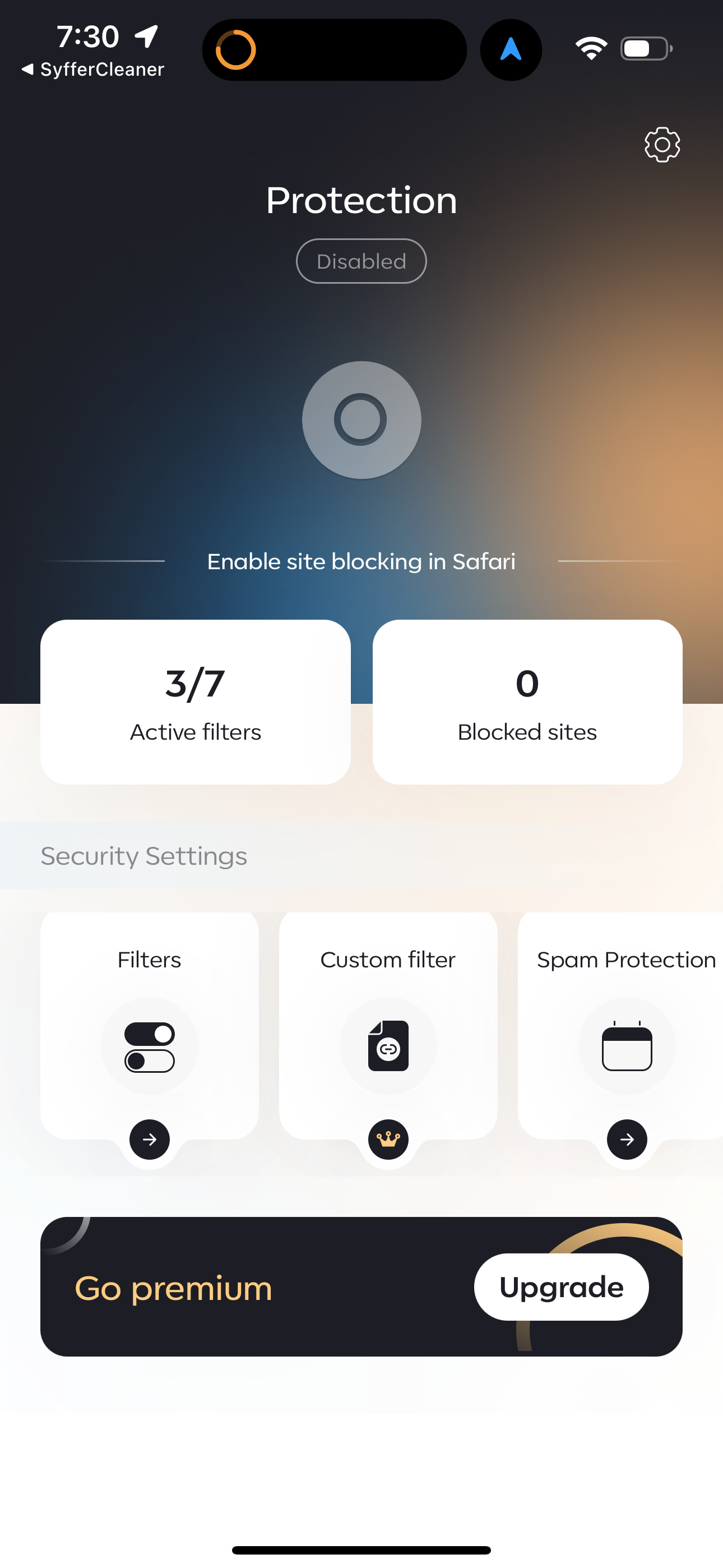Return to SyfferCleaner via the back indicator
Image resolution: width=723 pixels, height=1568 pixels.
pyautogui.click(x=93, y=69)
